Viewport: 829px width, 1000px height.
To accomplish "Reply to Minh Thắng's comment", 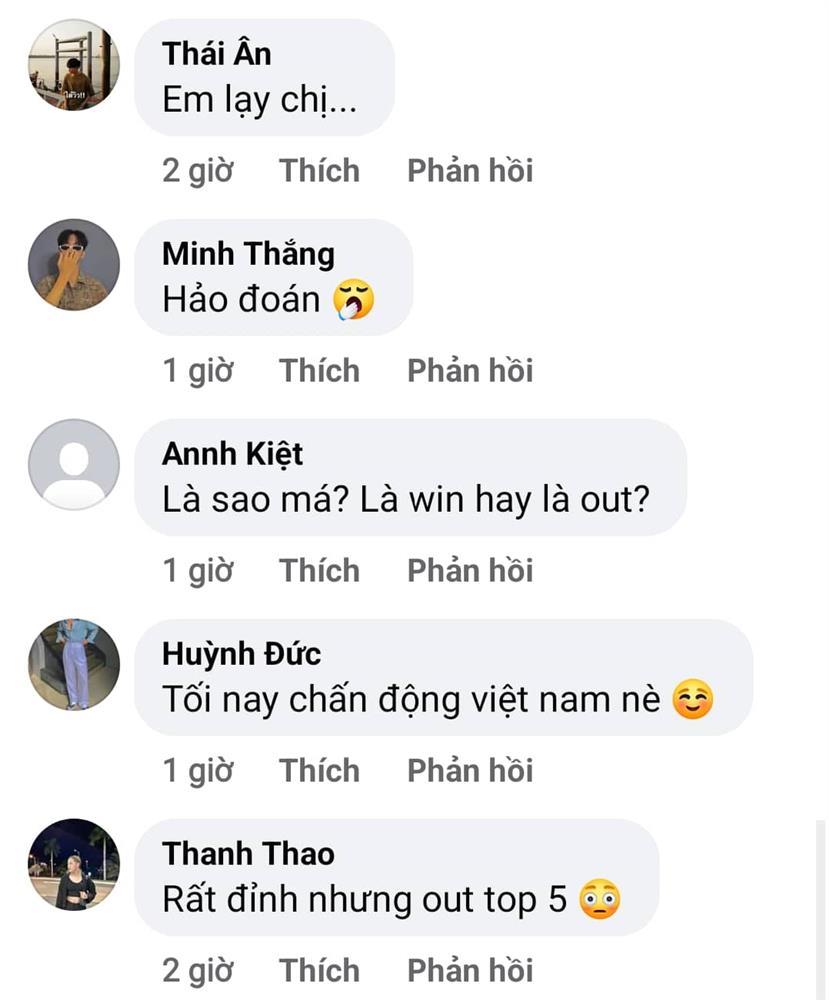I will (470, 371).
